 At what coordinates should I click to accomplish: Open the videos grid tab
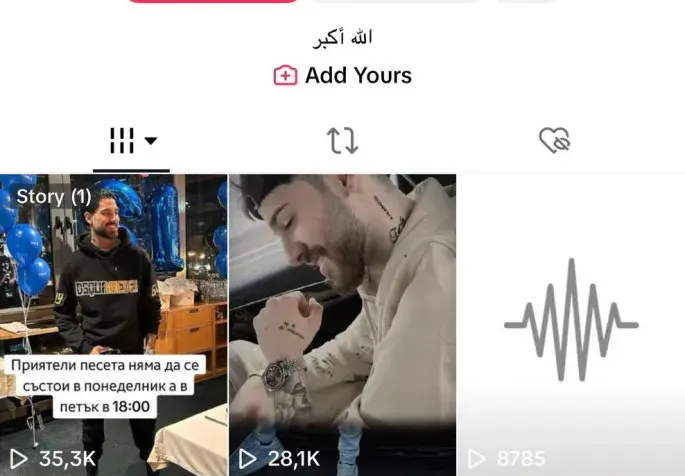click(x=132, y=141)
